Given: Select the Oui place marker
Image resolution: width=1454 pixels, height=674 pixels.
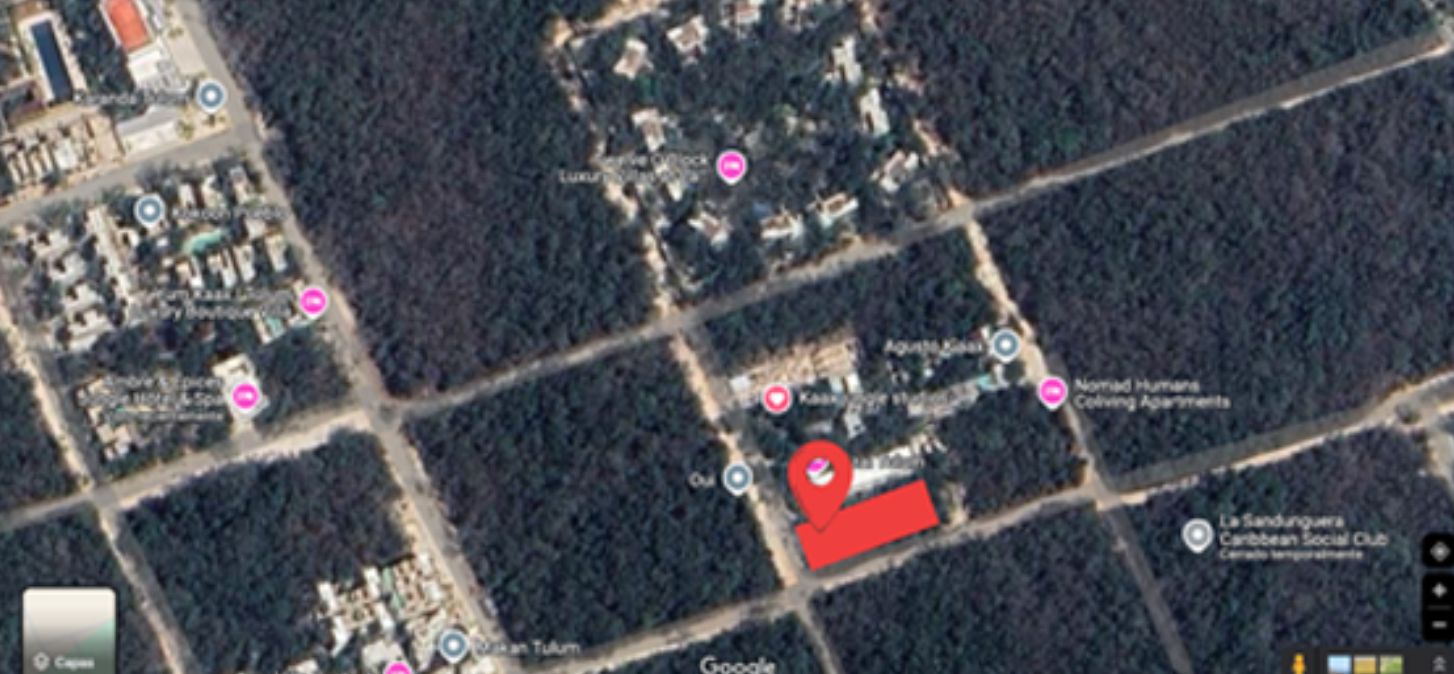Looking at the screenshot, I should pos(737,478).
